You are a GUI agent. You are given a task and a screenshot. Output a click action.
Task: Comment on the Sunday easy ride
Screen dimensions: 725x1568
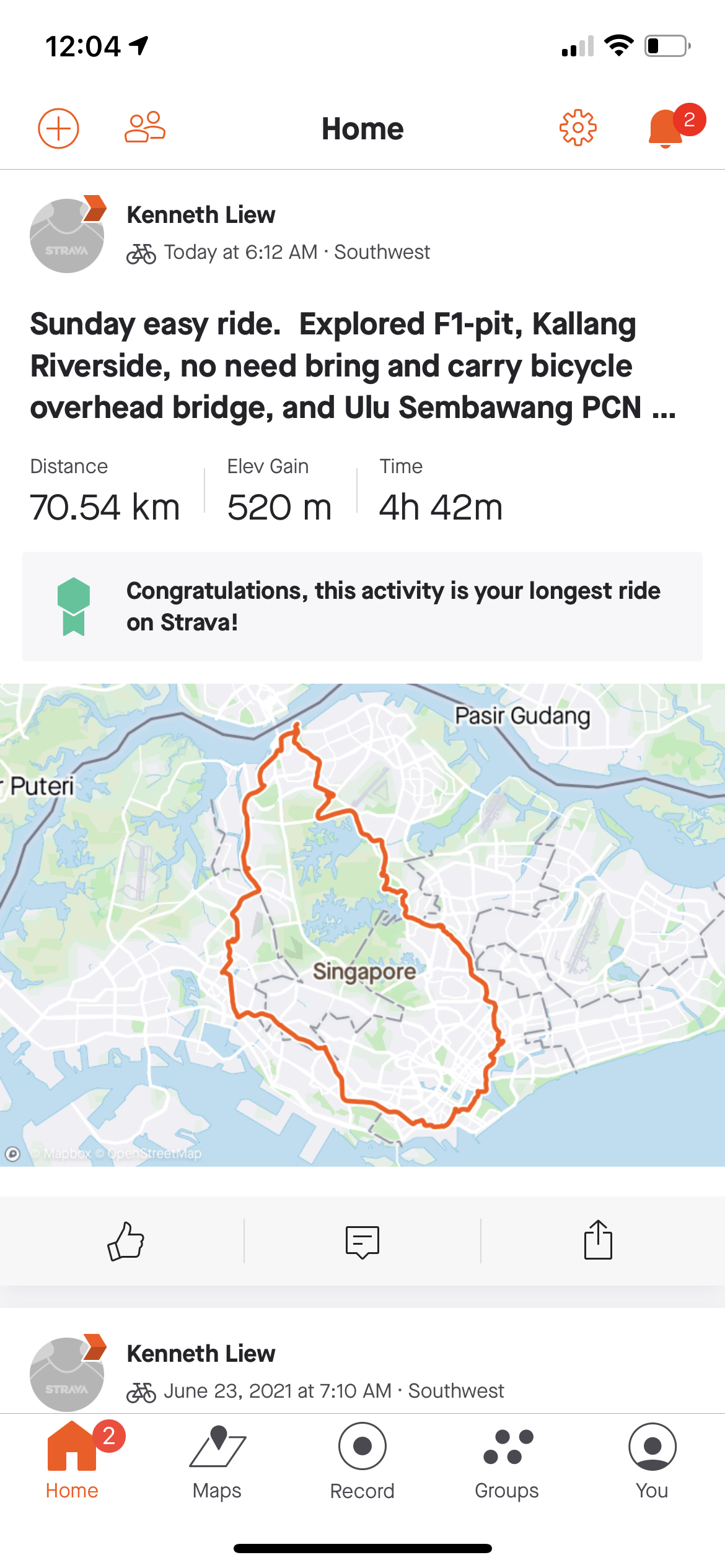(362, 1241)
